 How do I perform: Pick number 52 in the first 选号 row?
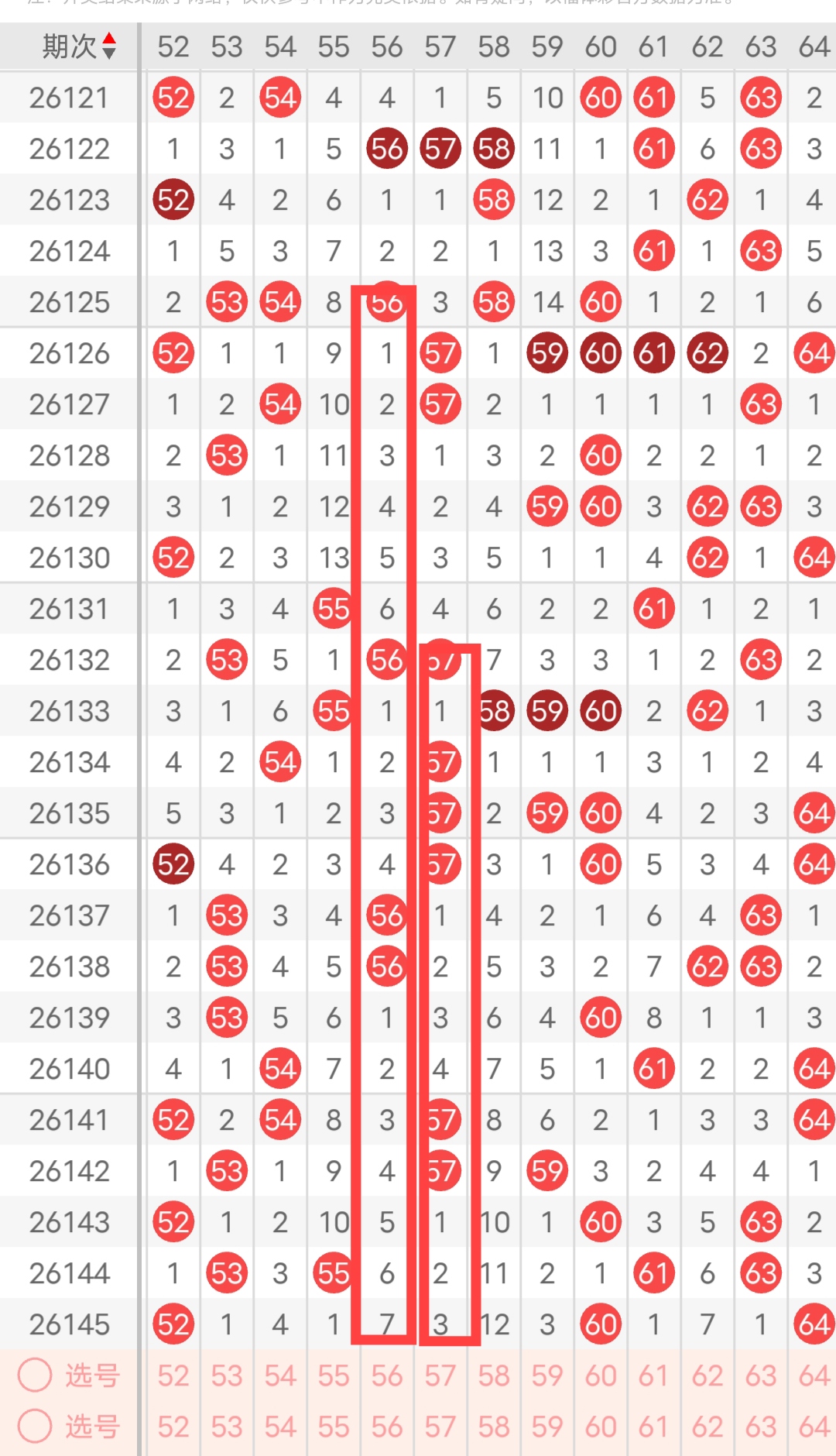pos(173,1375)
